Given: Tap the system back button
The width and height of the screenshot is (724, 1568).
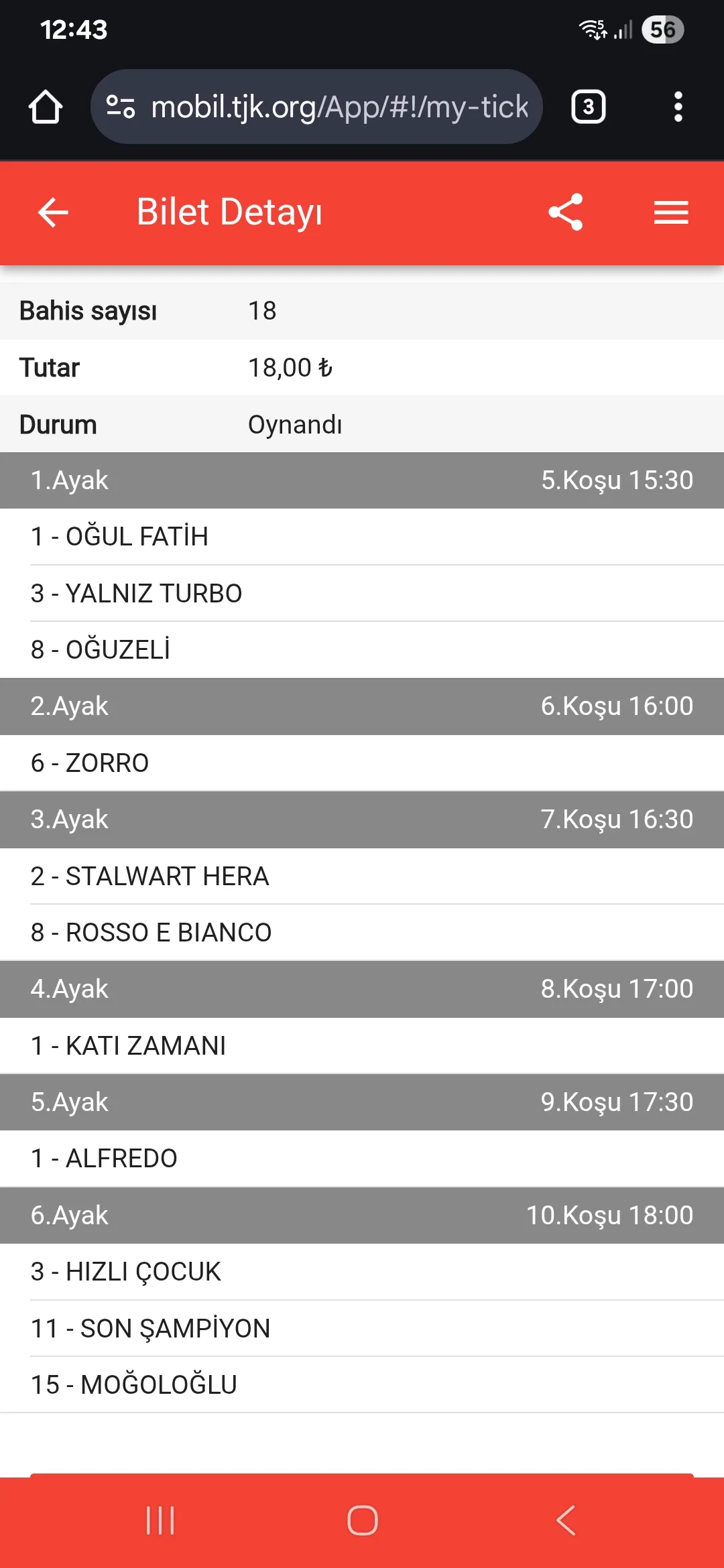Looking at the screenshot, I should tap(565, 1520).
